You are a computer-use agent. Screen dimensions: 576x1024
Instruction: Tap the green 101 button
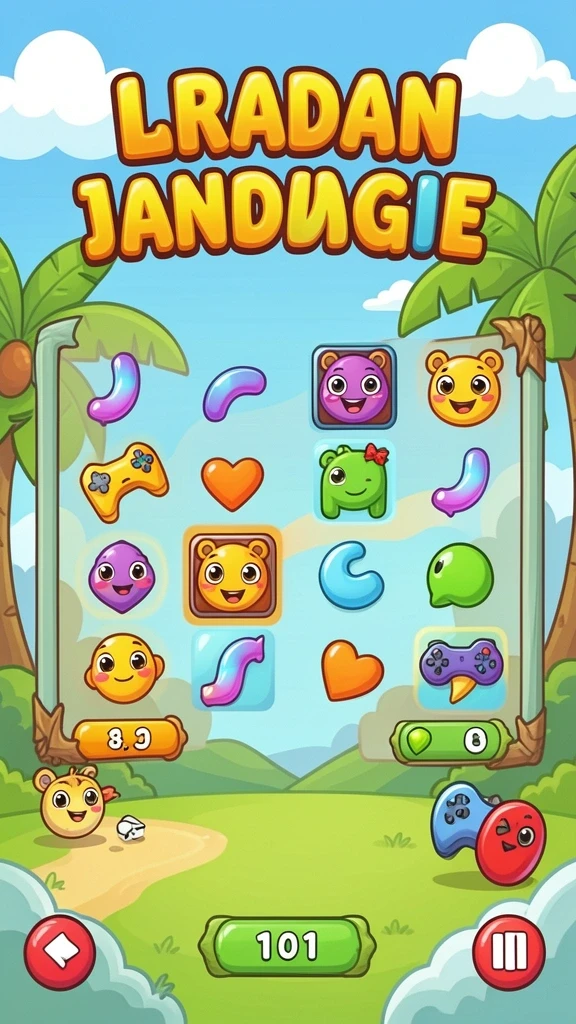287,945
